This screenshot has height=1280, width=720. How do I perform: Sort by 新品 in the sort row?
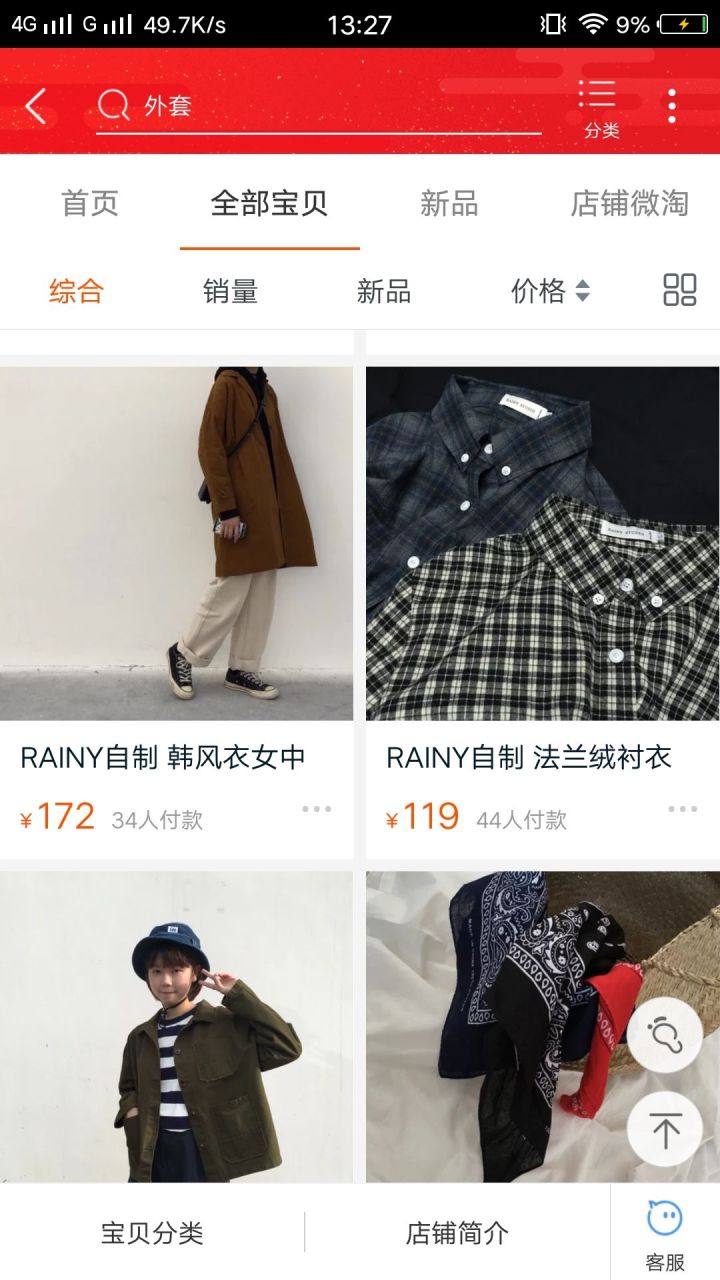tap(384, 291)
